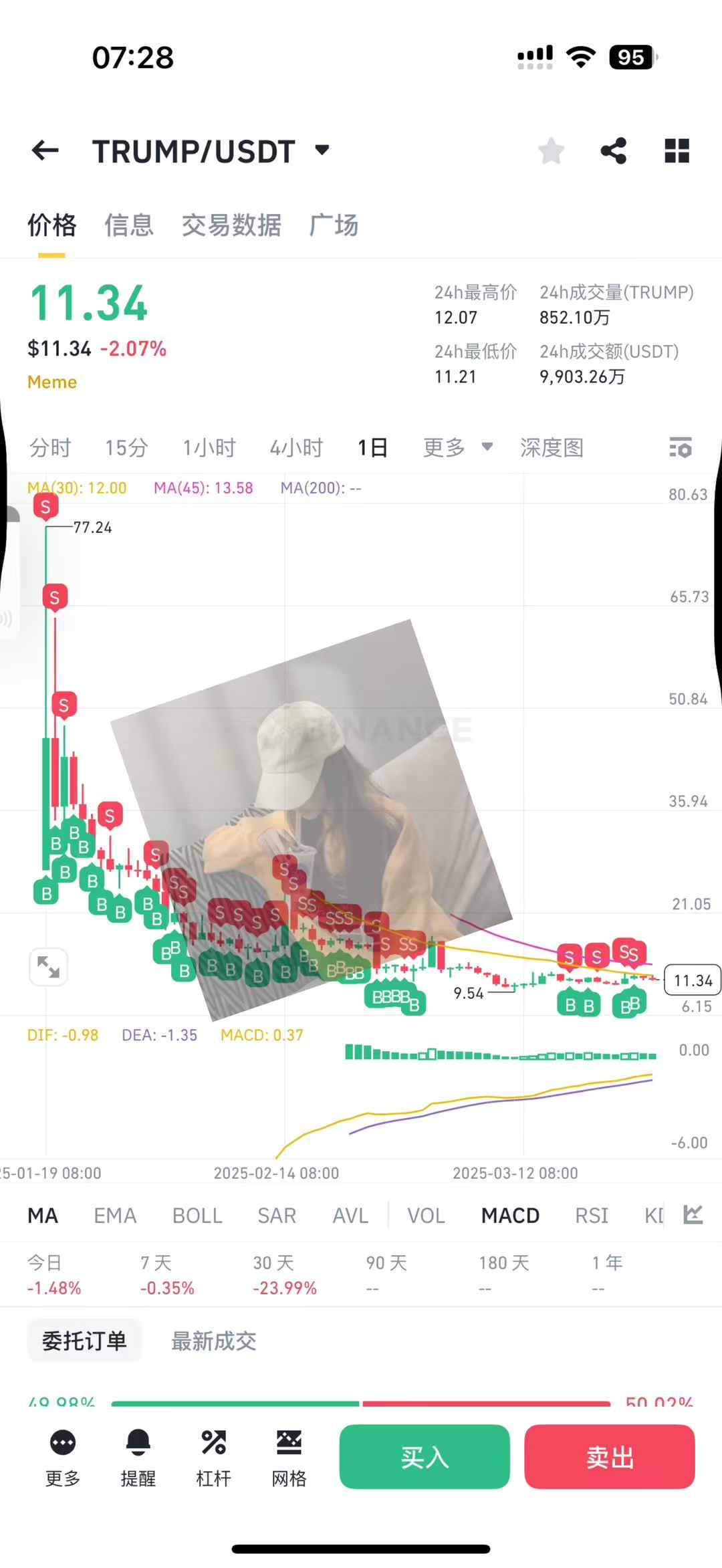Expand the 更多 interval dropdown
Image resolution: width=722 pixels, height=1568 pixels.
click(457, 447)
